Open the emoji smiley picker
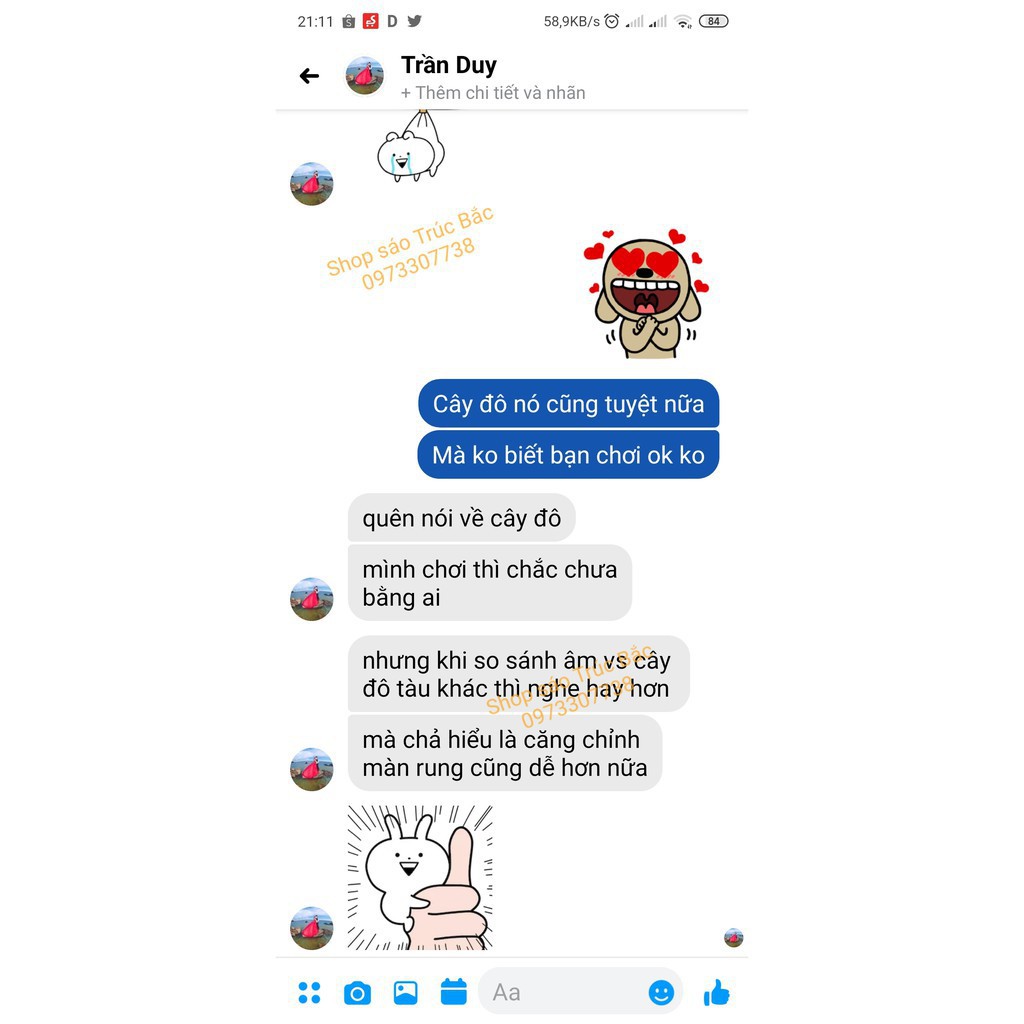Image resolution: width=1024 pixels, height=1024 pixels. click(x=661, y=993)
